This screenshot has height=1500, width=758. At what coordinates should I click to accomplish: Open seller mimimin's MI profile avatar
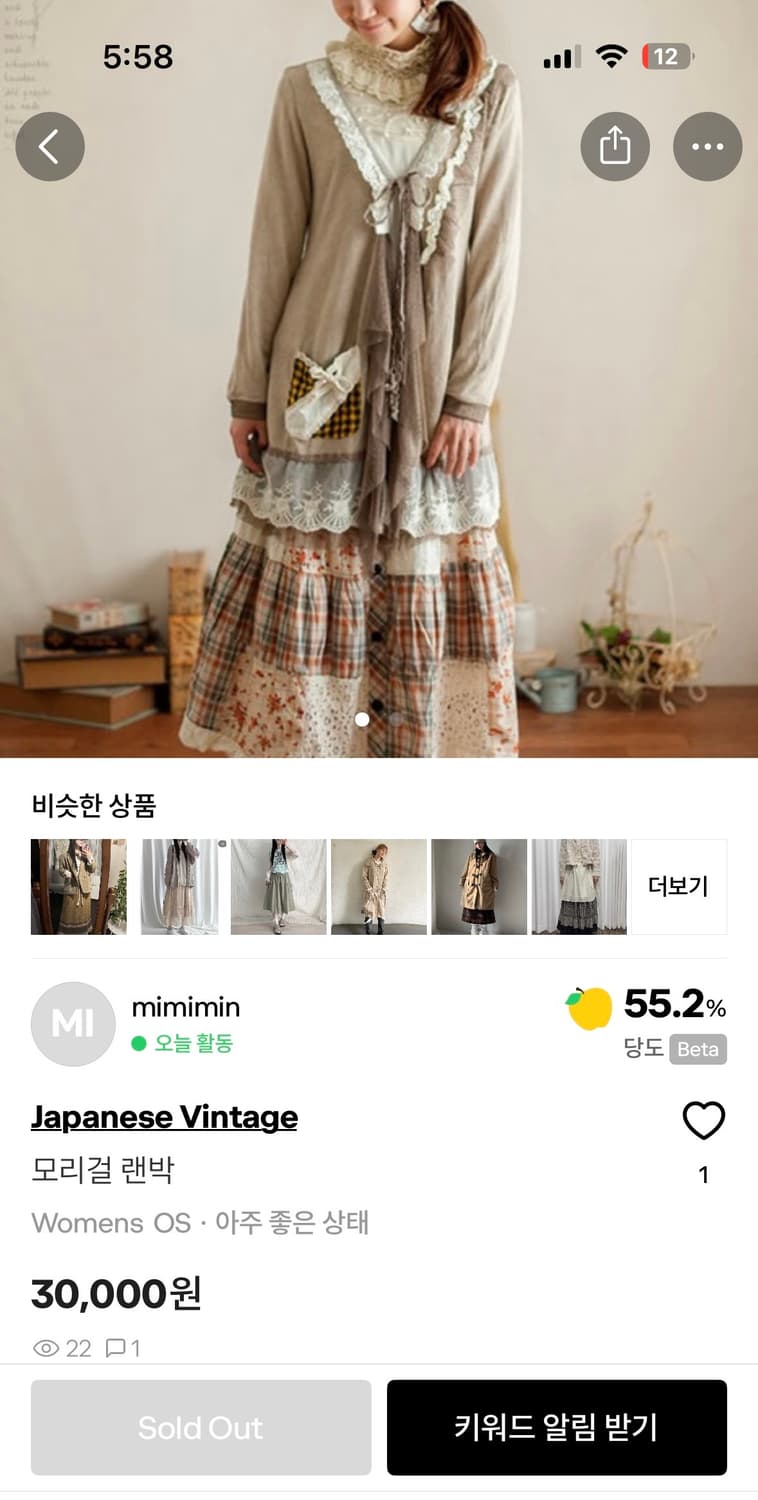click(x=72, y=1023)
